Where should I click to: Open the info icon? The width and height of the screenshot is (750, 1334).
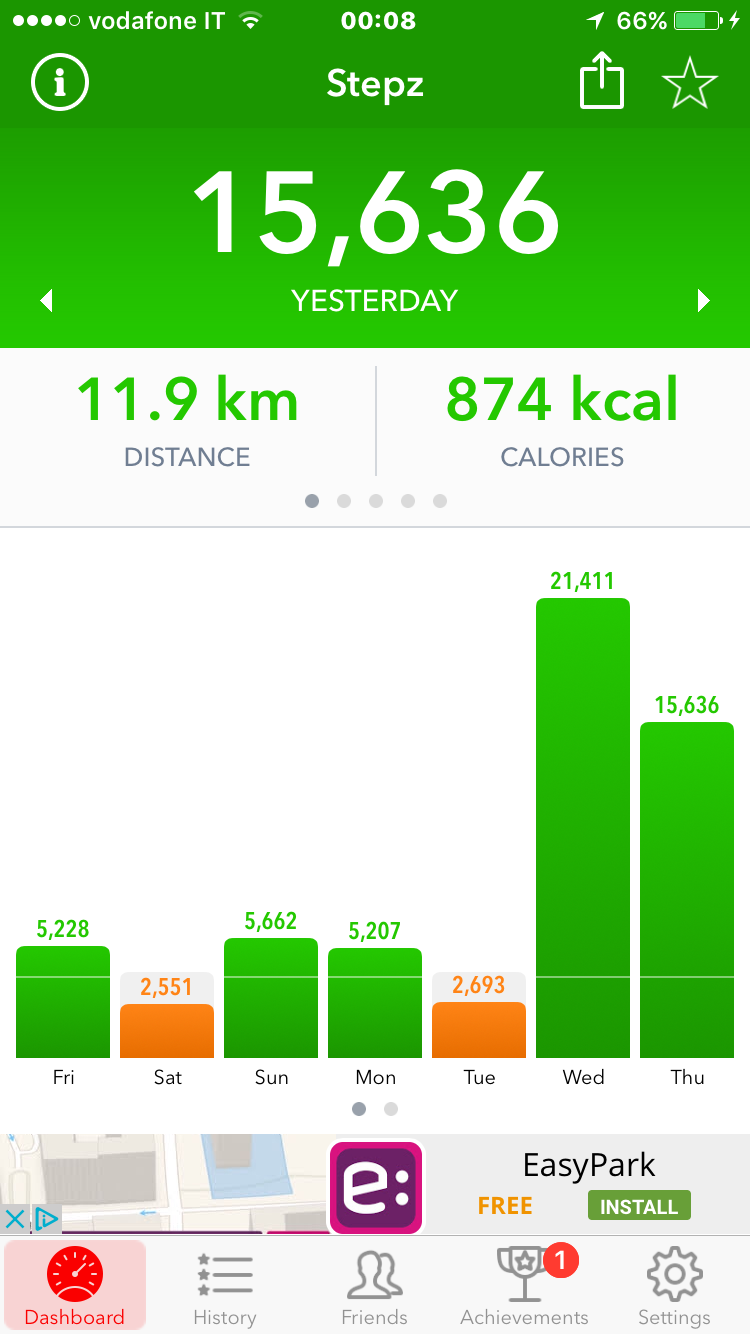click(x=60, y=84)
